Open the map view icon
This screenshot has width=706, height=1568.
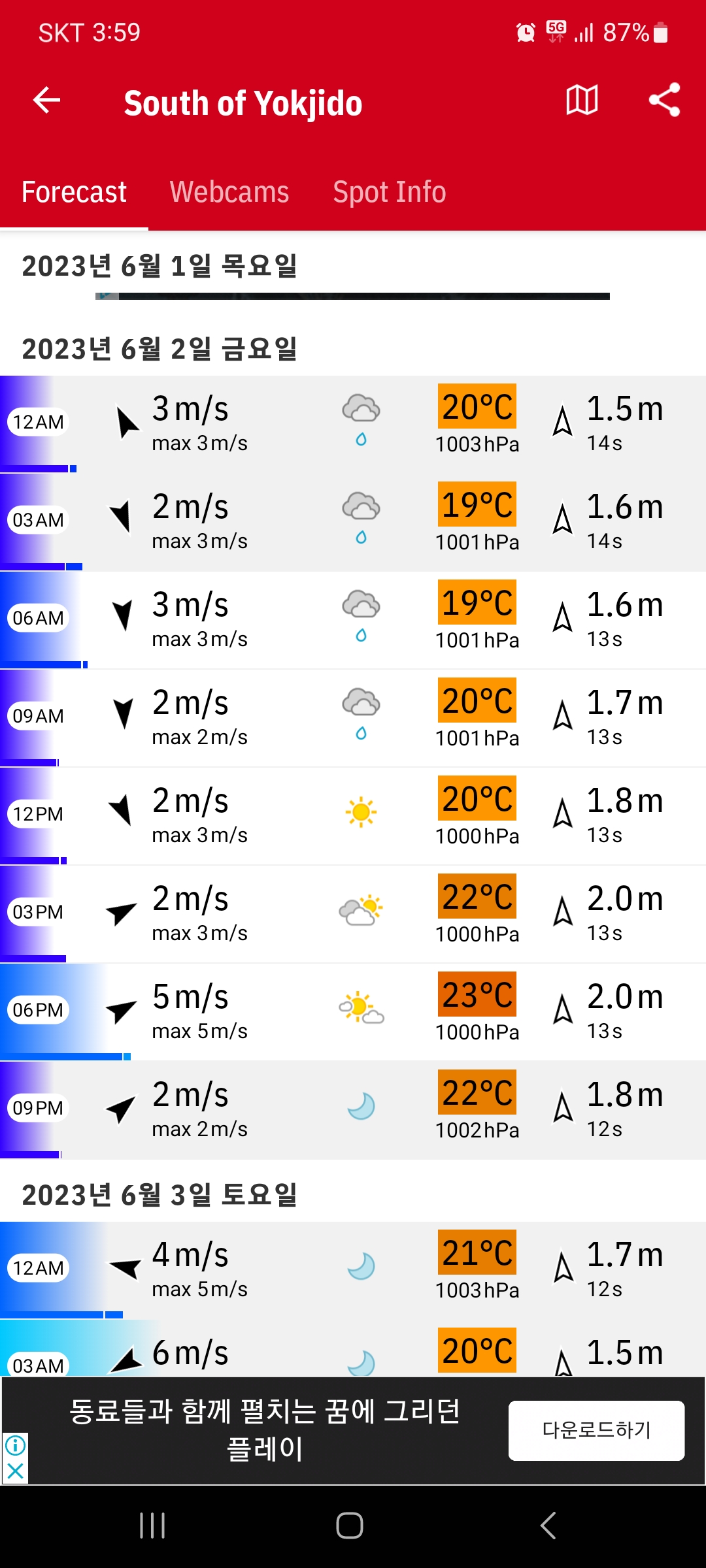(x=582, y=100)
